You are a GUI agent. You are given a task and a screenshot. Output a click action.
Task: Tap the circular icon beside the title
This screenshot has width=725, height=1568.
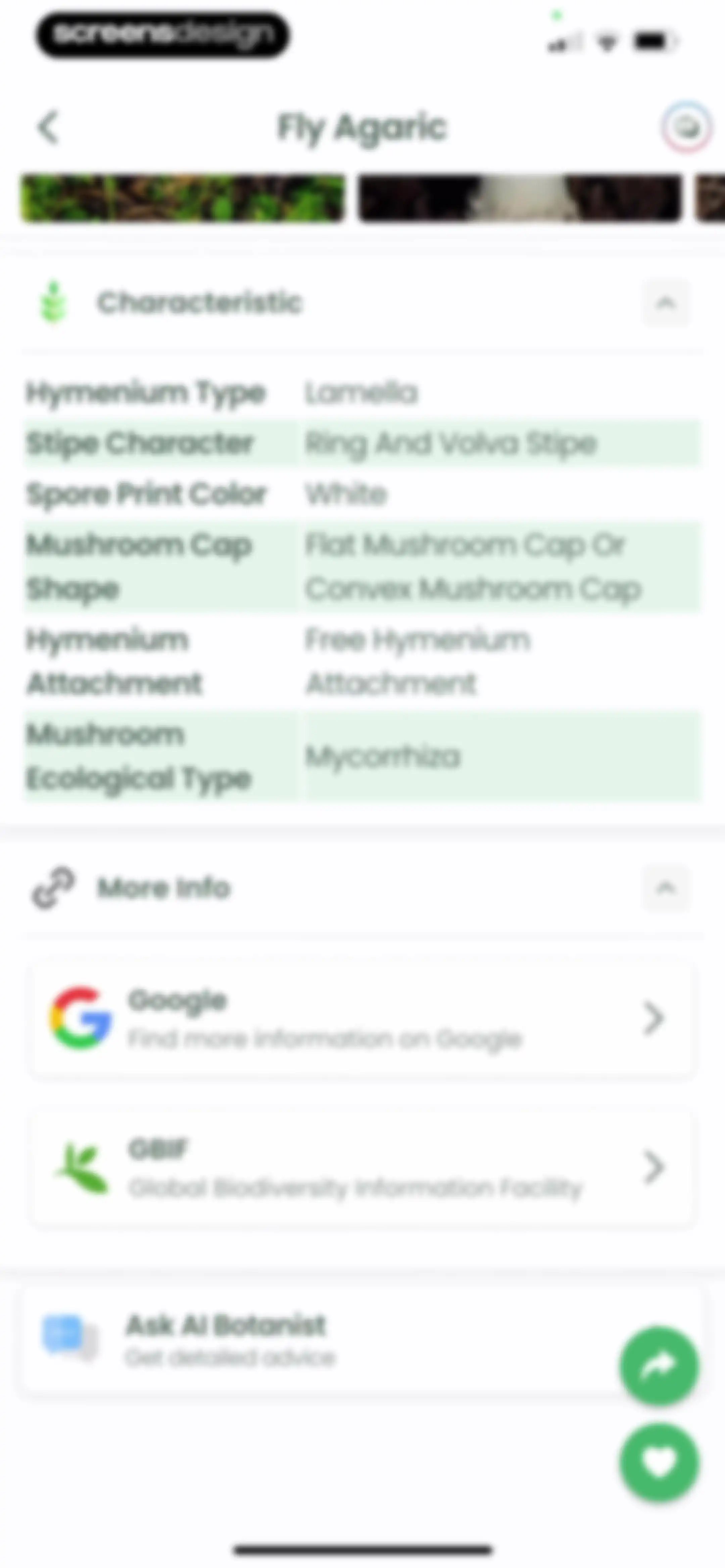[x=687, y=128]
